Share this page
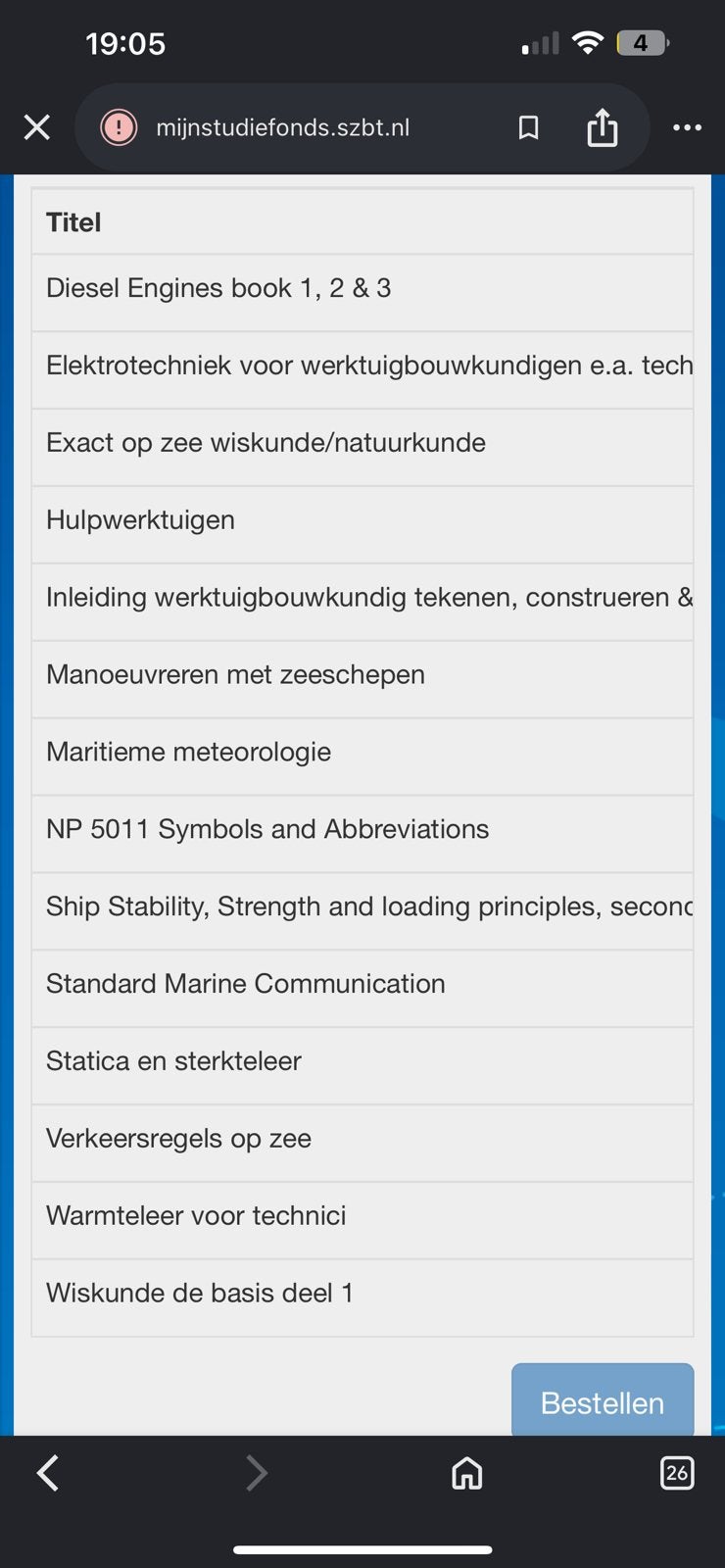Screen dimensions: 725x1568 [x=603, y=127]
